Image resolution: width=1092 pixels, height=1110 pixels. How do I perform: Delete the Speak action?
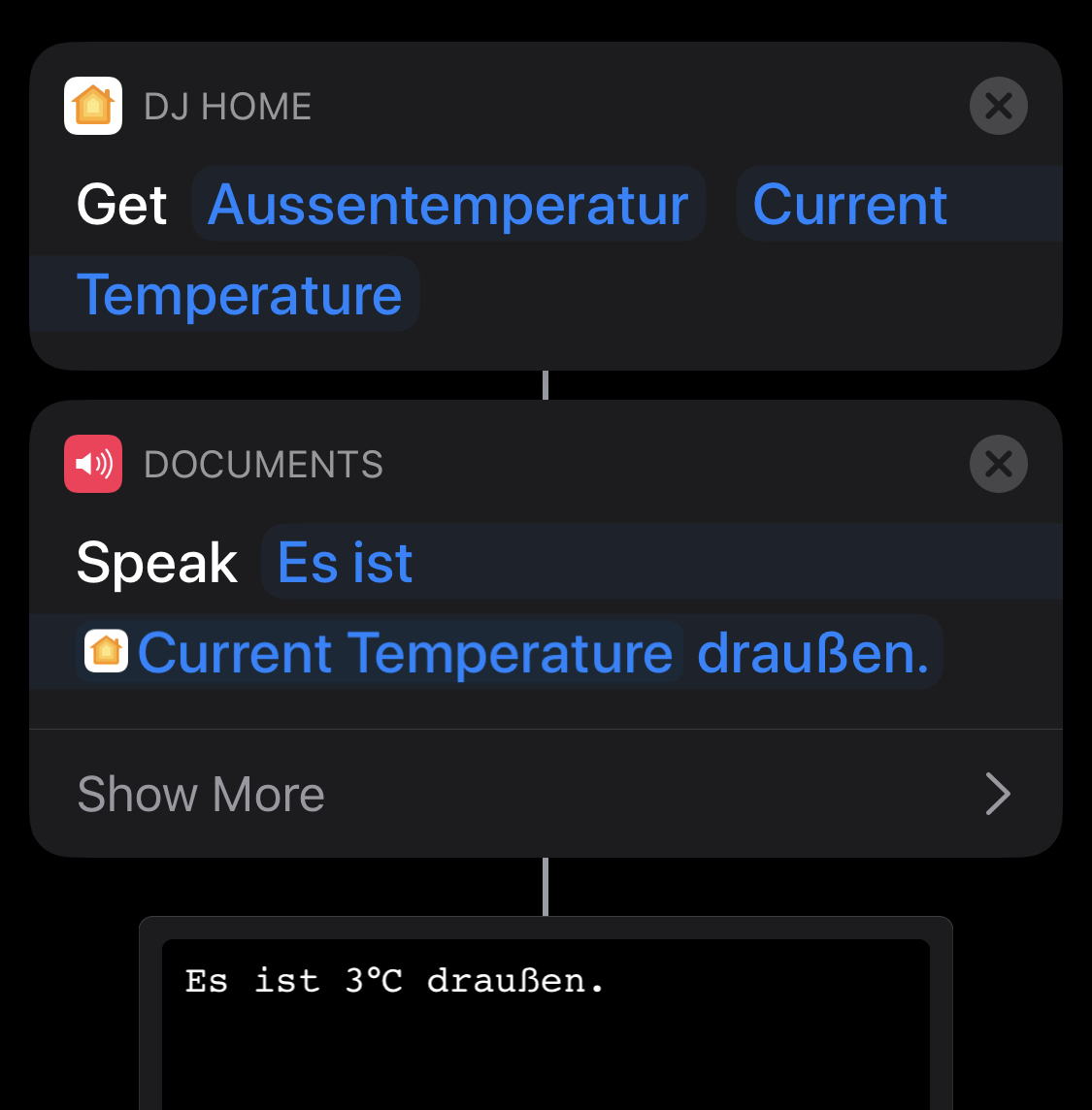pyautogui.click(x=998, y=464)
